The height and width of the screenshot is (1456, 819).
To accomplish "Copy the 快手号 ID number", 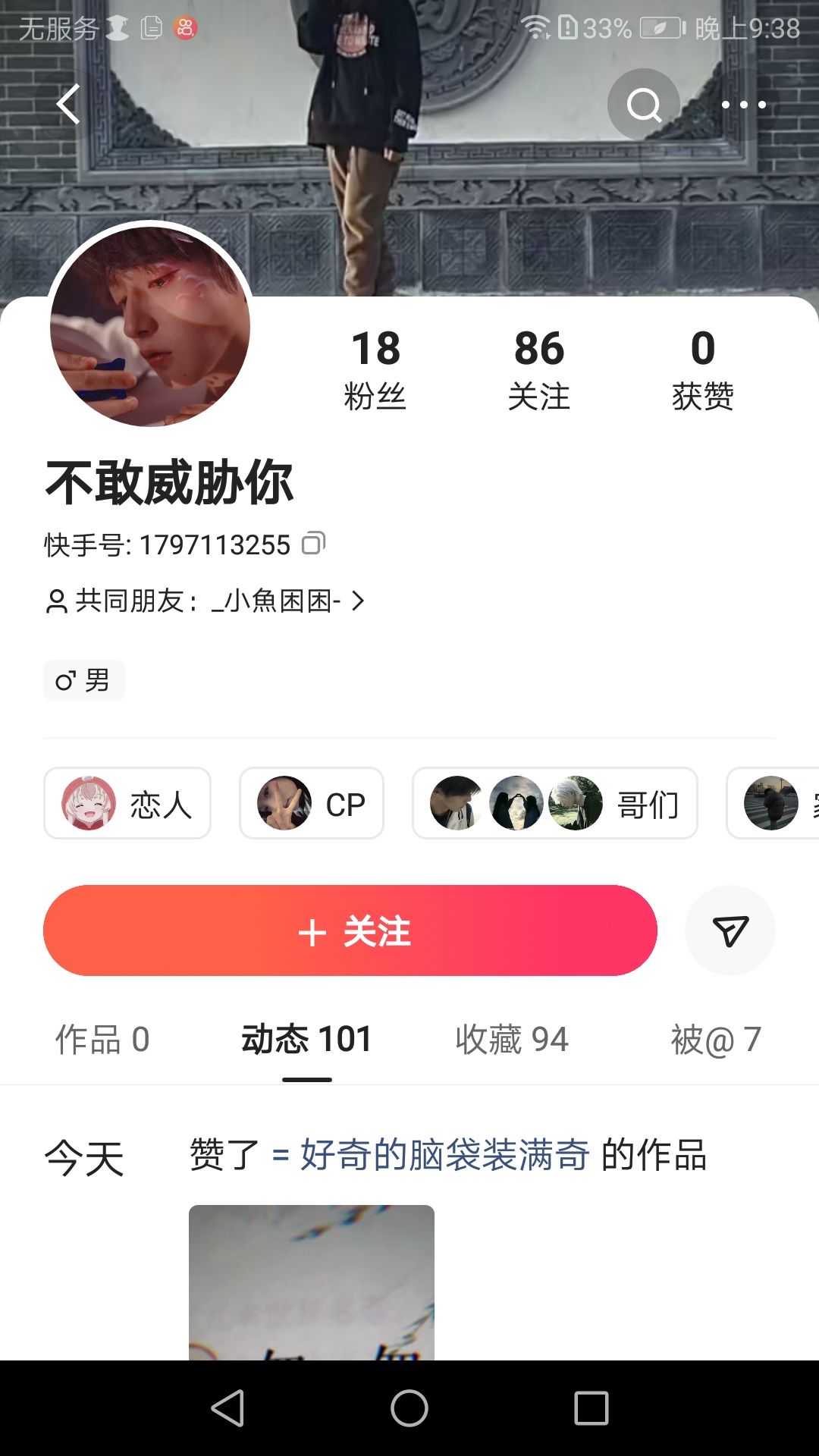I will [313, 544].
